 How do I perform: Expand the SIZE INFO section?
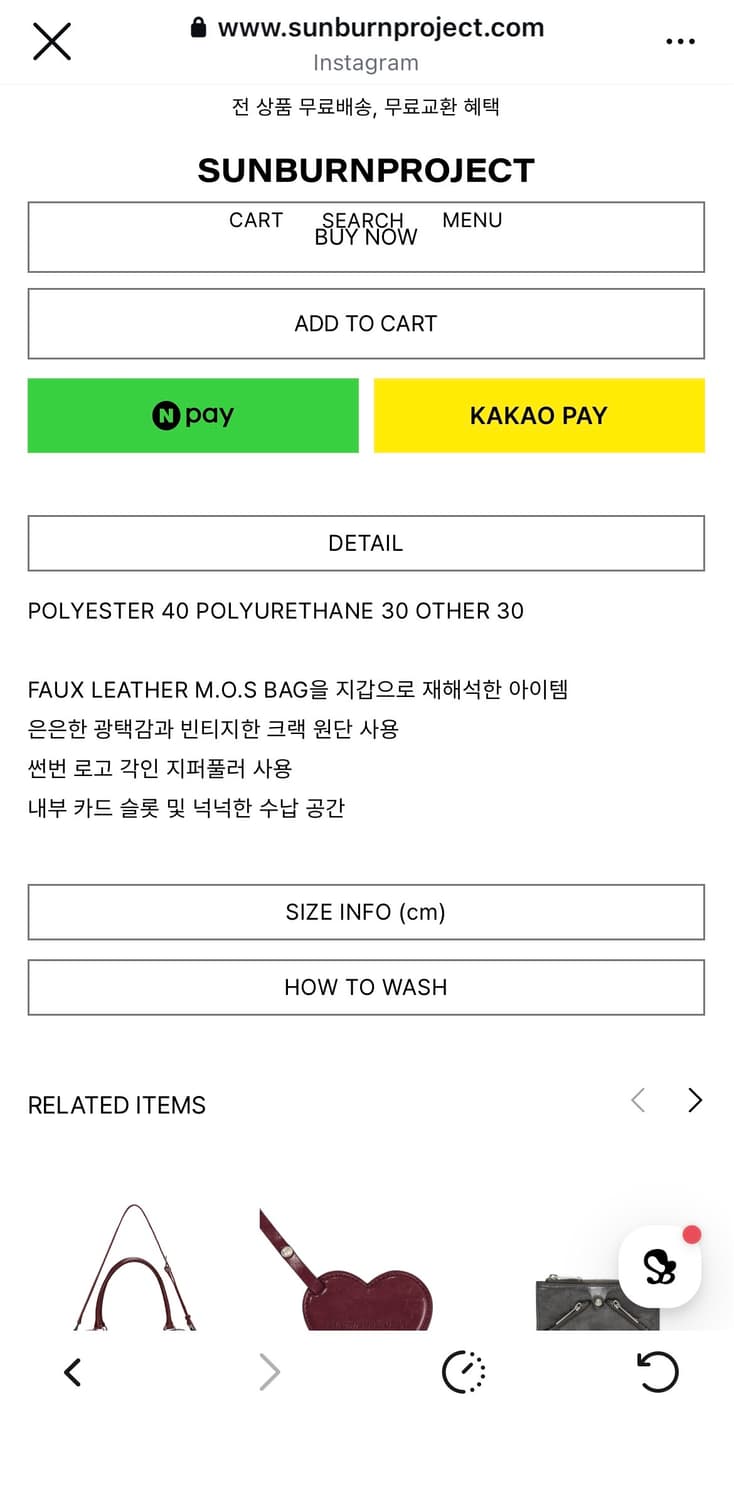coord(365,912)
